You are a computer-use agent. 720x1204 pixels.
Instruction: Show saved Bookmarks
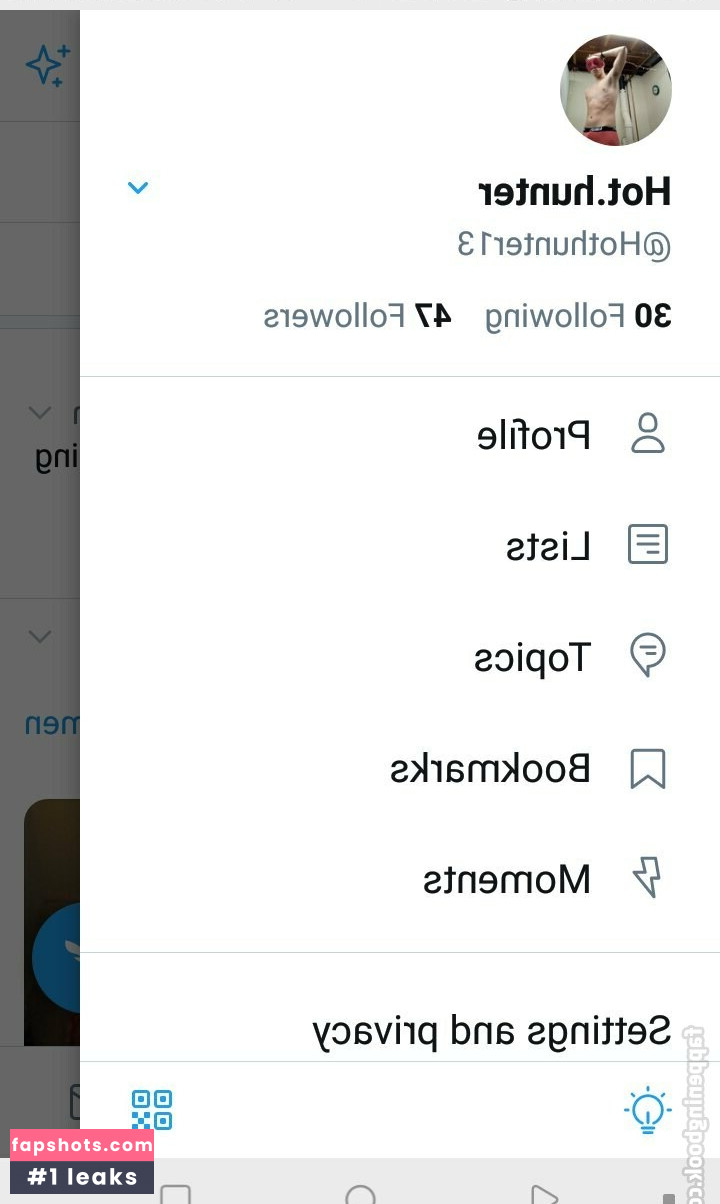527,768
